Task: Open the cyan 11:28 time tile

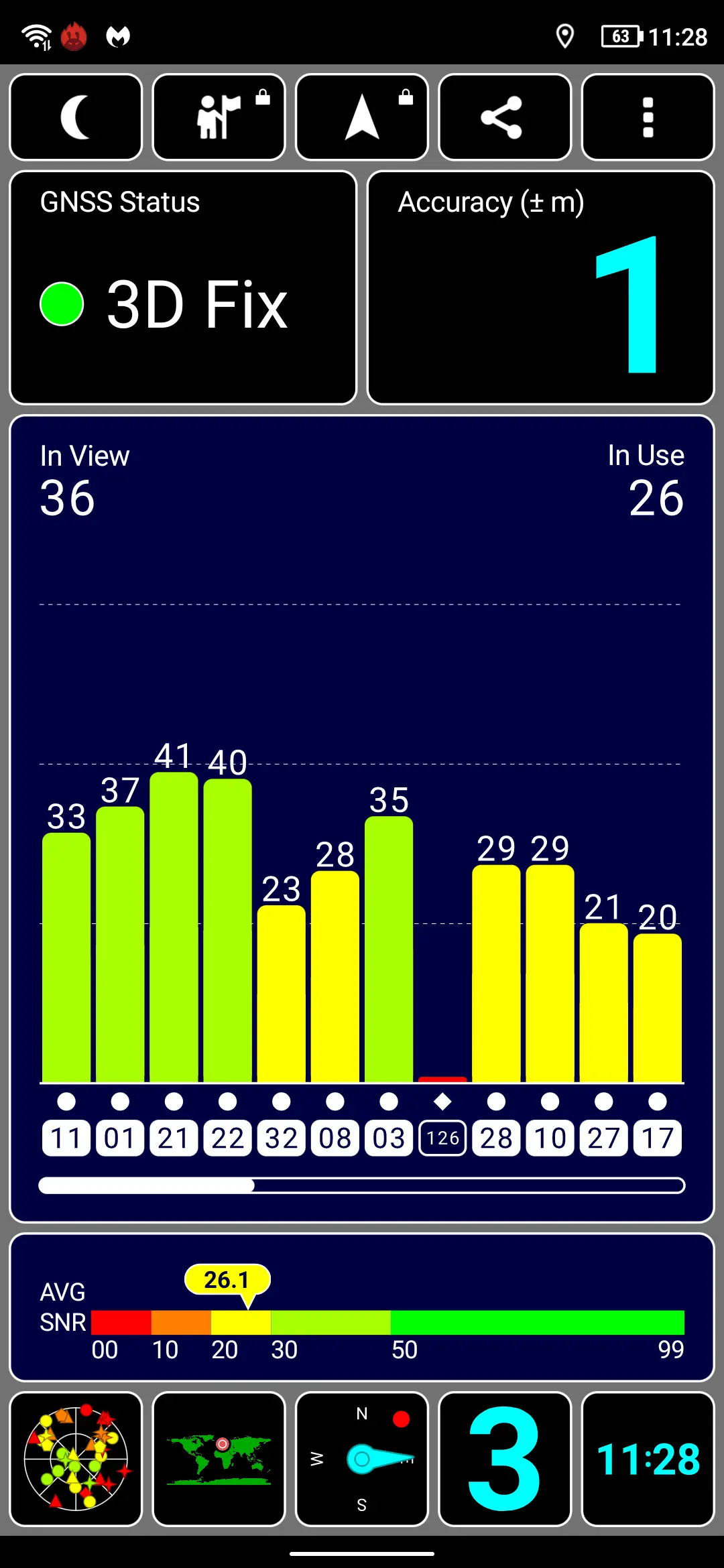Action: click(648, 1459)
